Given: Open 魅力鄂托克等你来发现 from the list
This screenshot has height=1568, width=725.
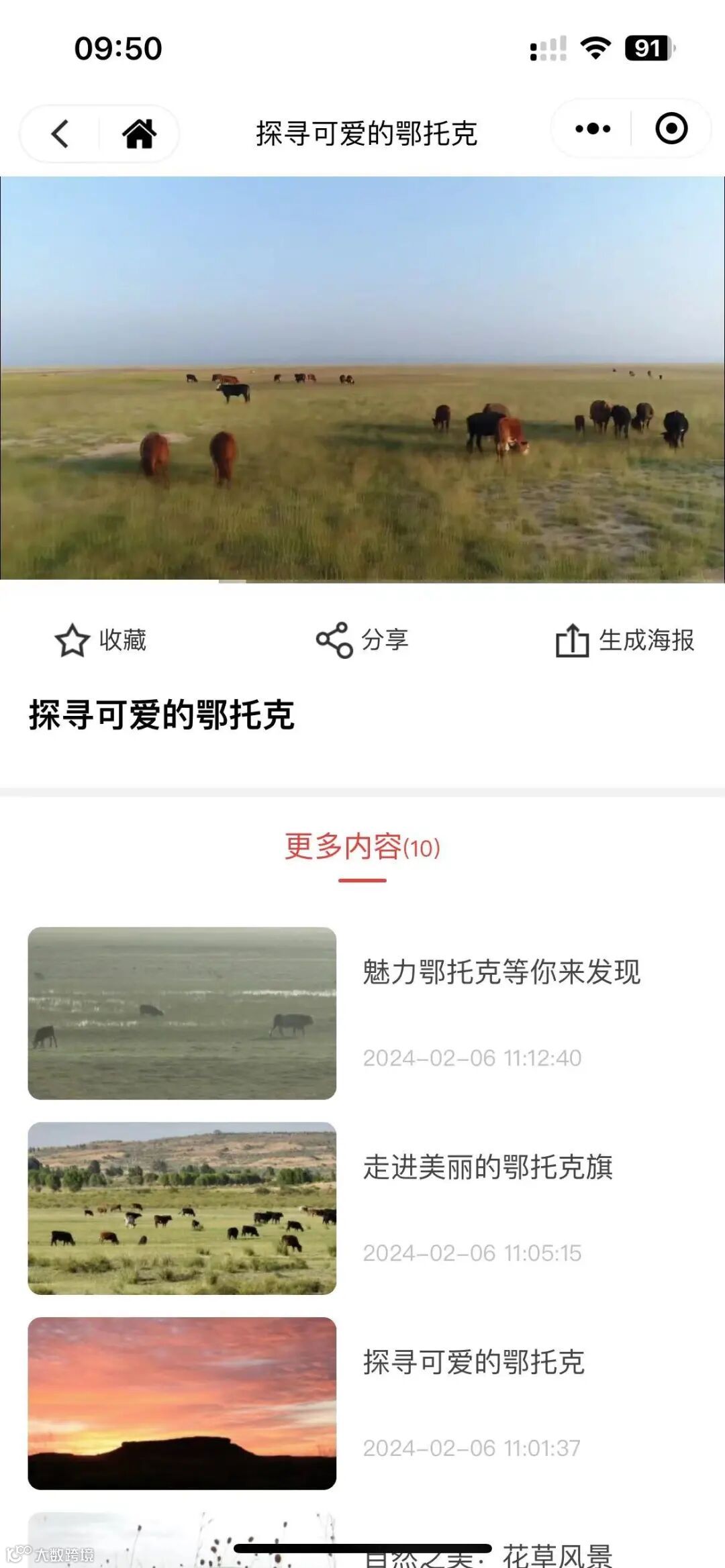Looking at the screenshot, I should (501, 972).
